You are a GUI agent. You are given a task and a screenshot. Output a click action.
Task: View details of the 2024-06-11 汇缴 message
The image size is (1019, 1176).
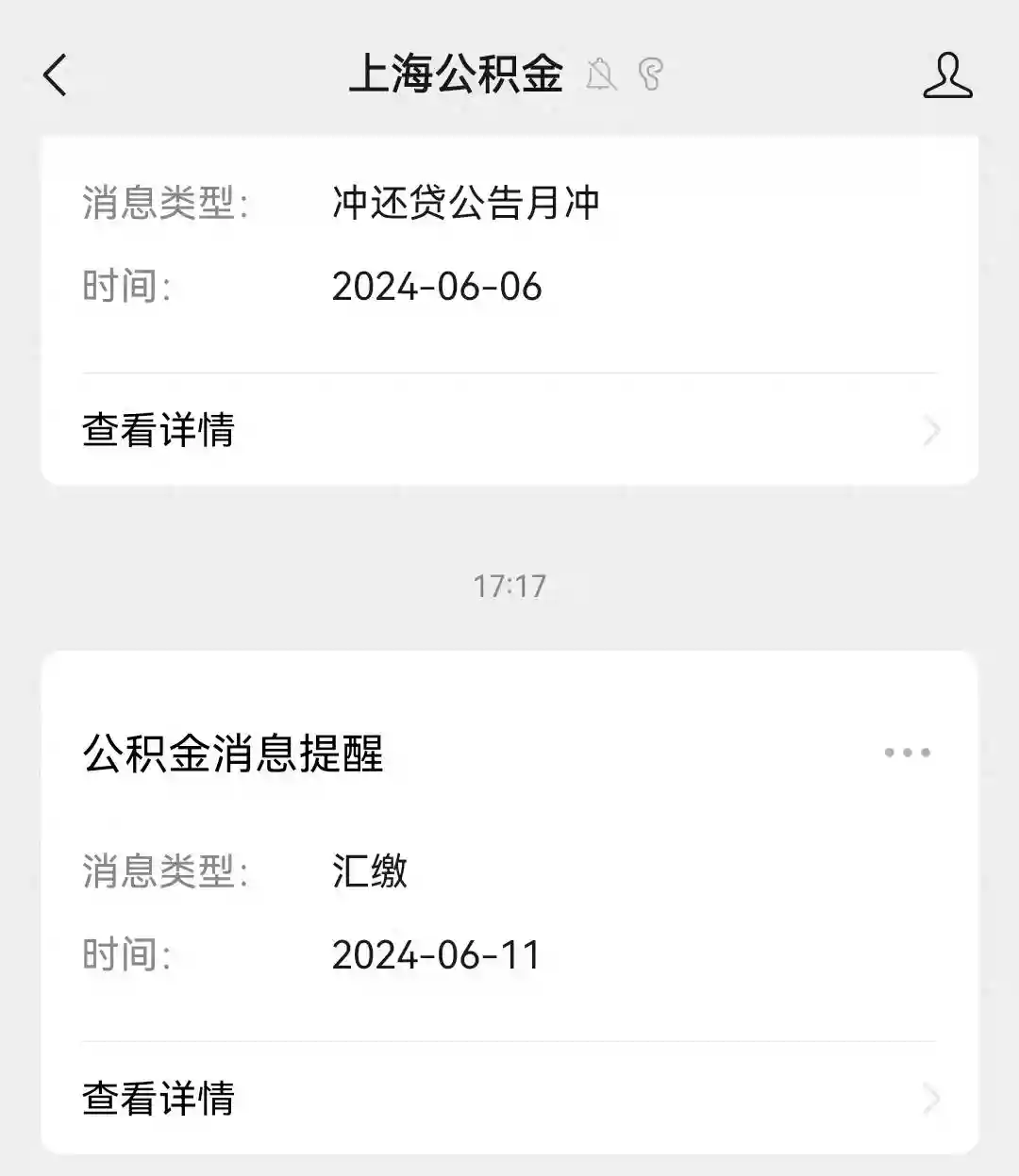pyautogui.click(x=509, y=1099)
